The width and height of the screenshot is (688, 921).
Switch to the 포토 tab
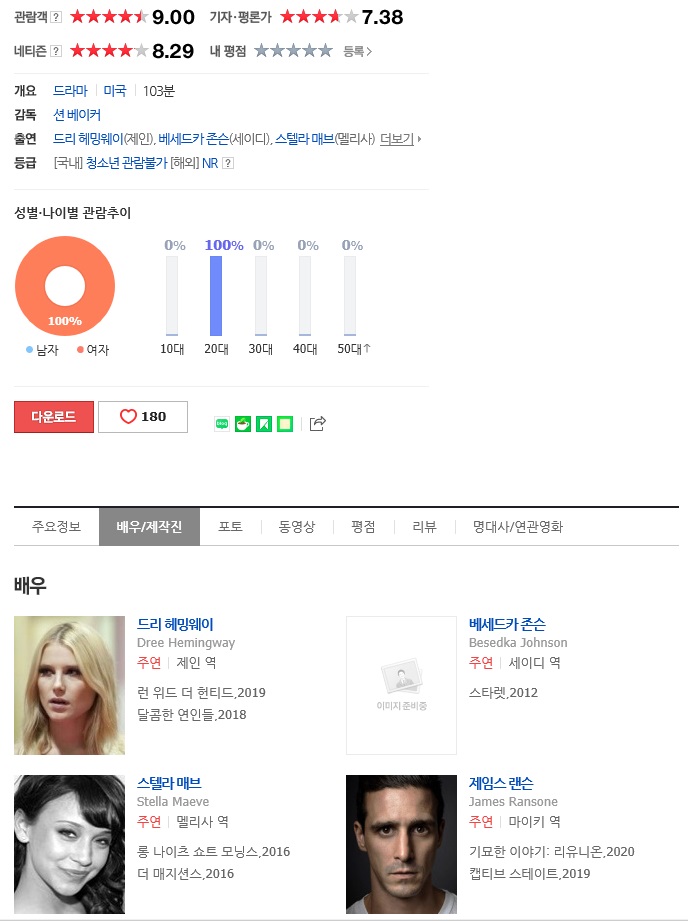pos(230,526)
